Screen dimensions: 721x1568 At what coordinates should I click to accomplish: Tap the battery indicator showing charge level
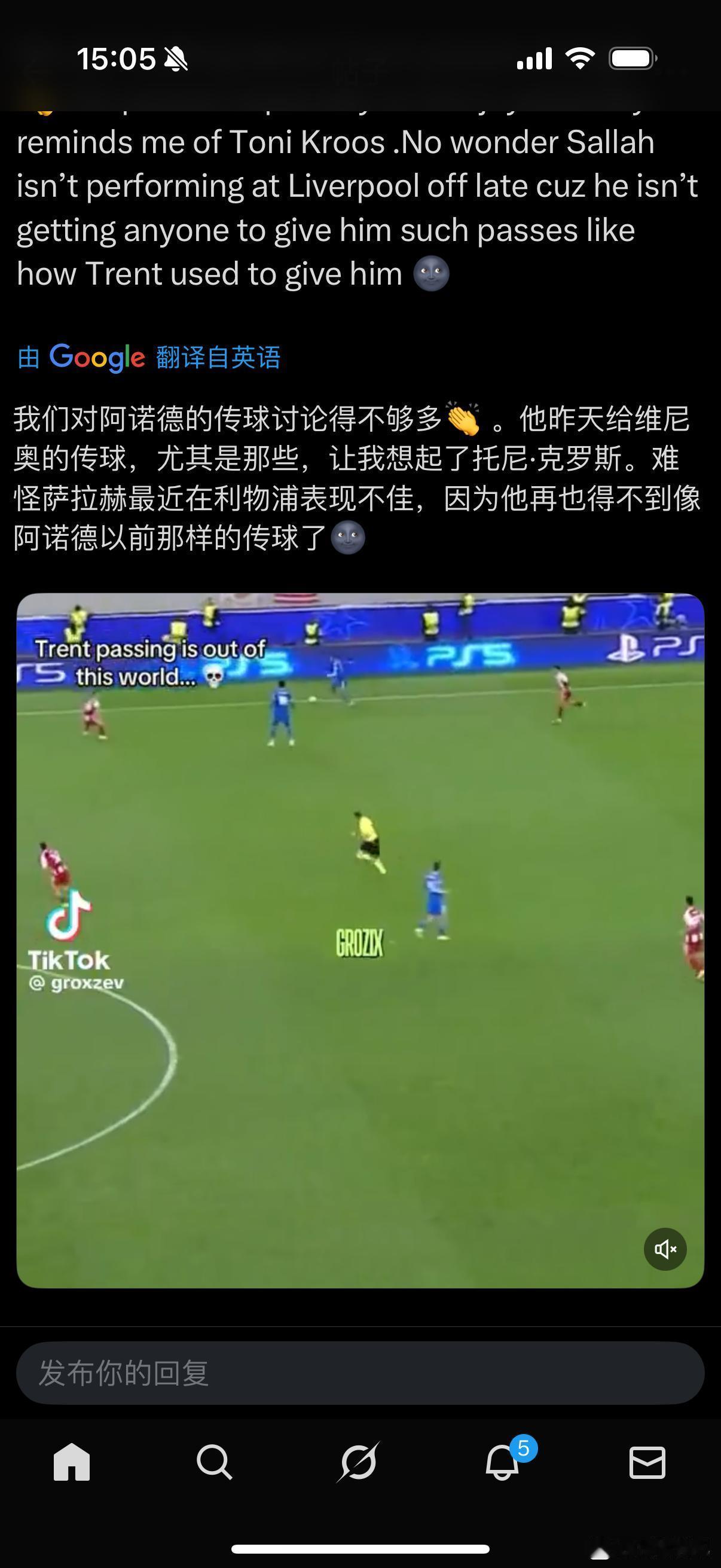[631, 59]
